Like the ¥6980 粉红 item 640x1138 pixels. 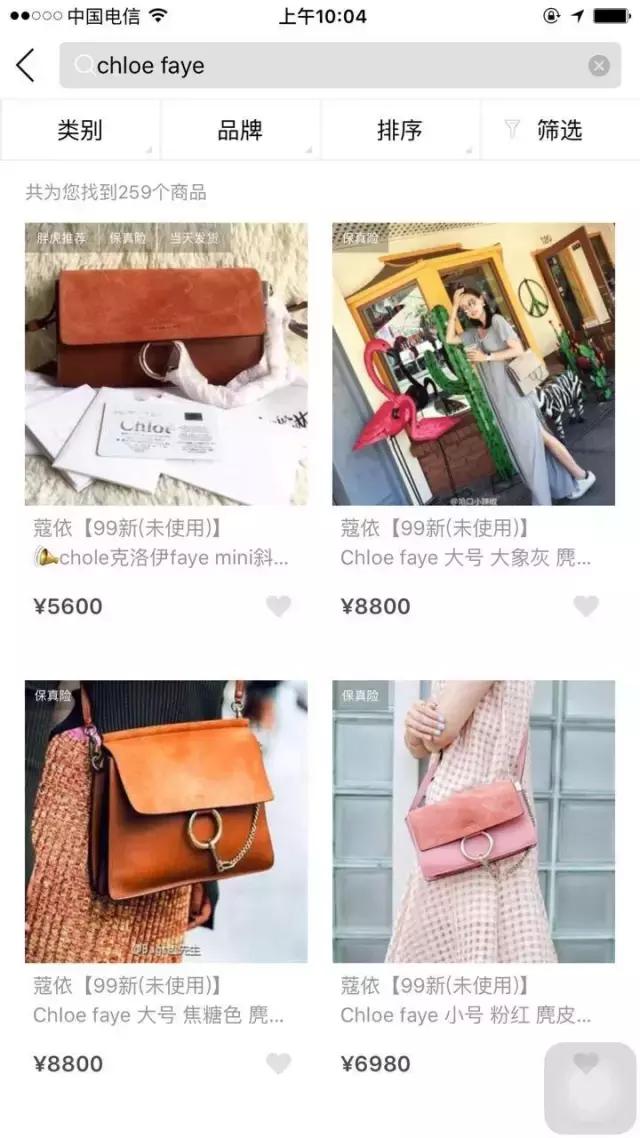tap(586, 1064)
